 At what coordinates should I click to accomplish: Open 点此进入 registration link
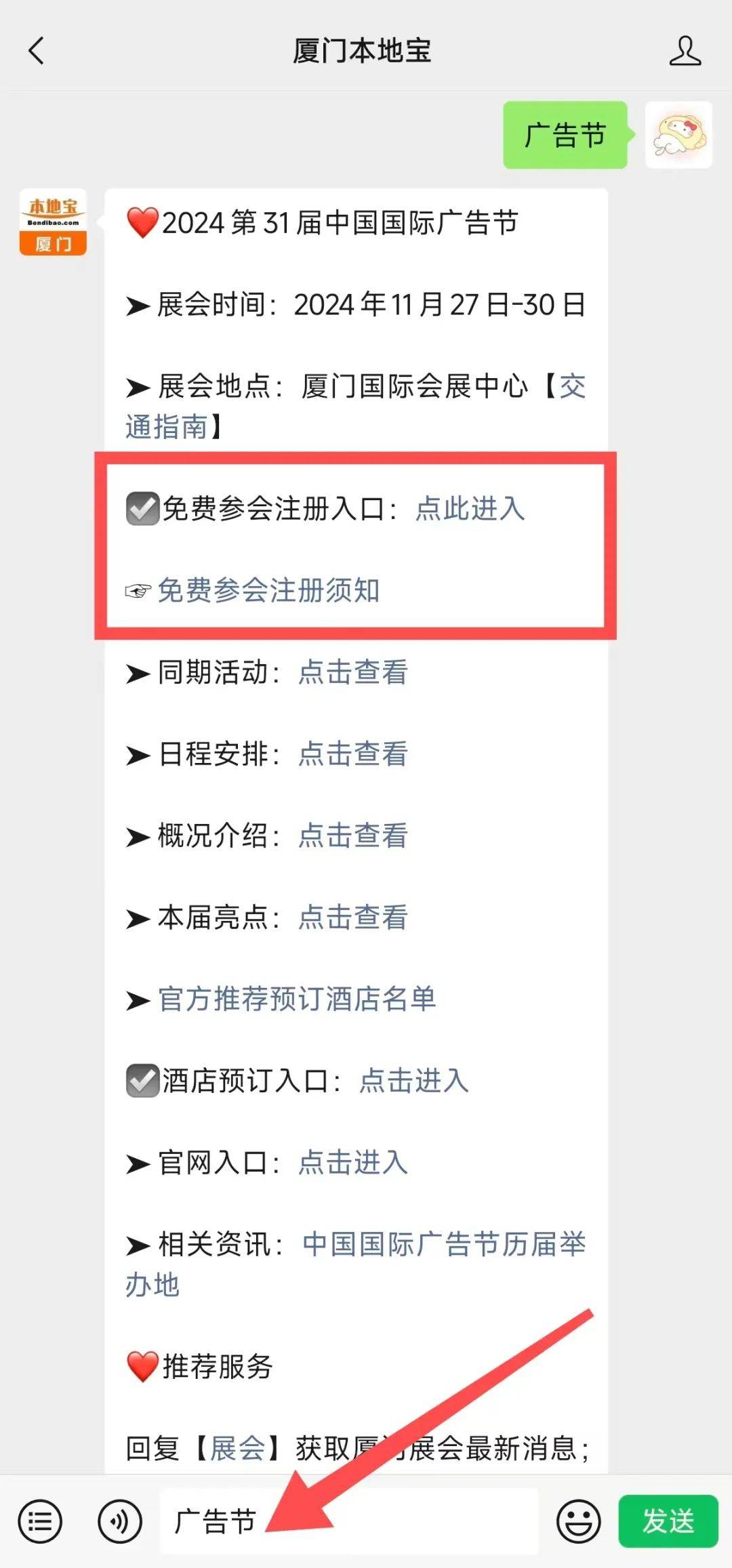(470, 509)
